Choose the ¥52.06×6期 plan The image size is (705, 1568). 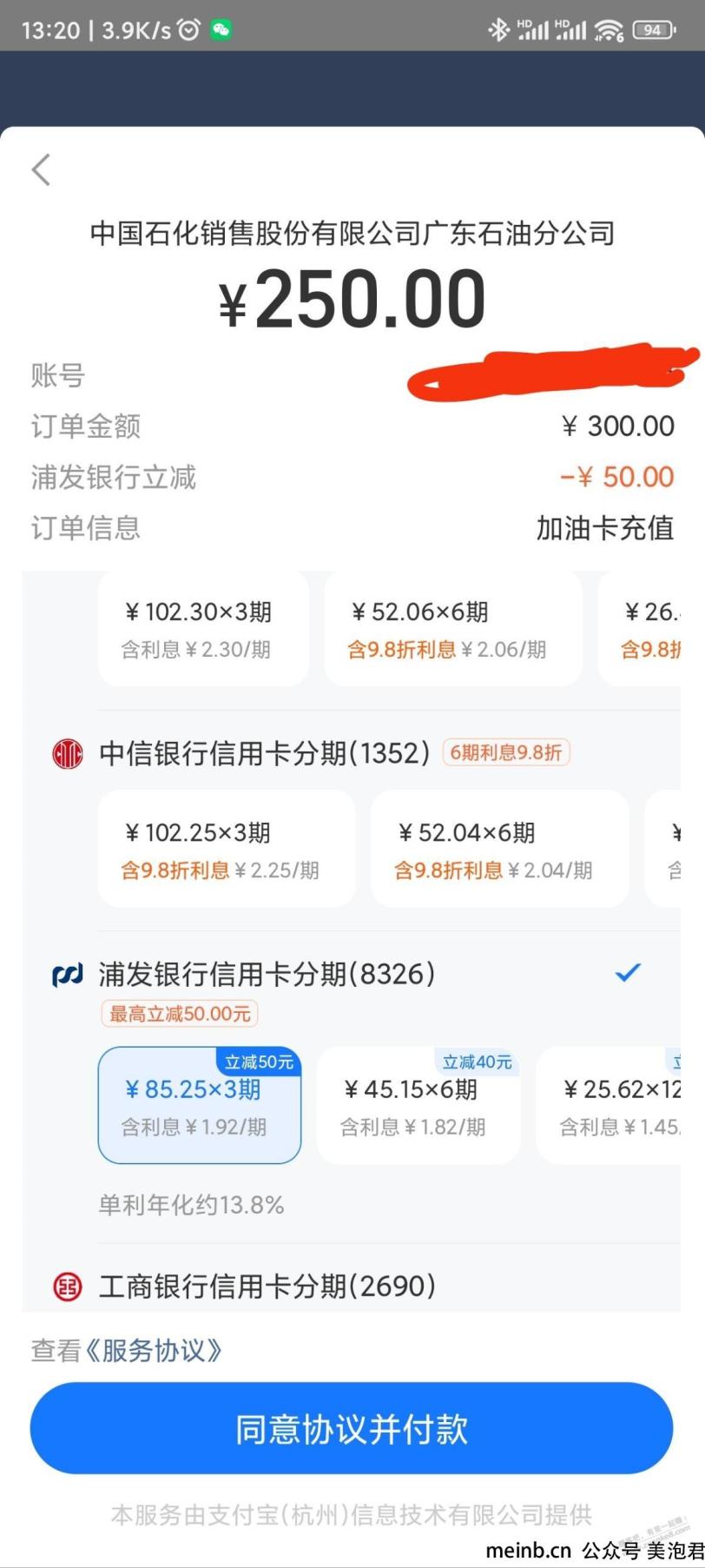(453, 628)
